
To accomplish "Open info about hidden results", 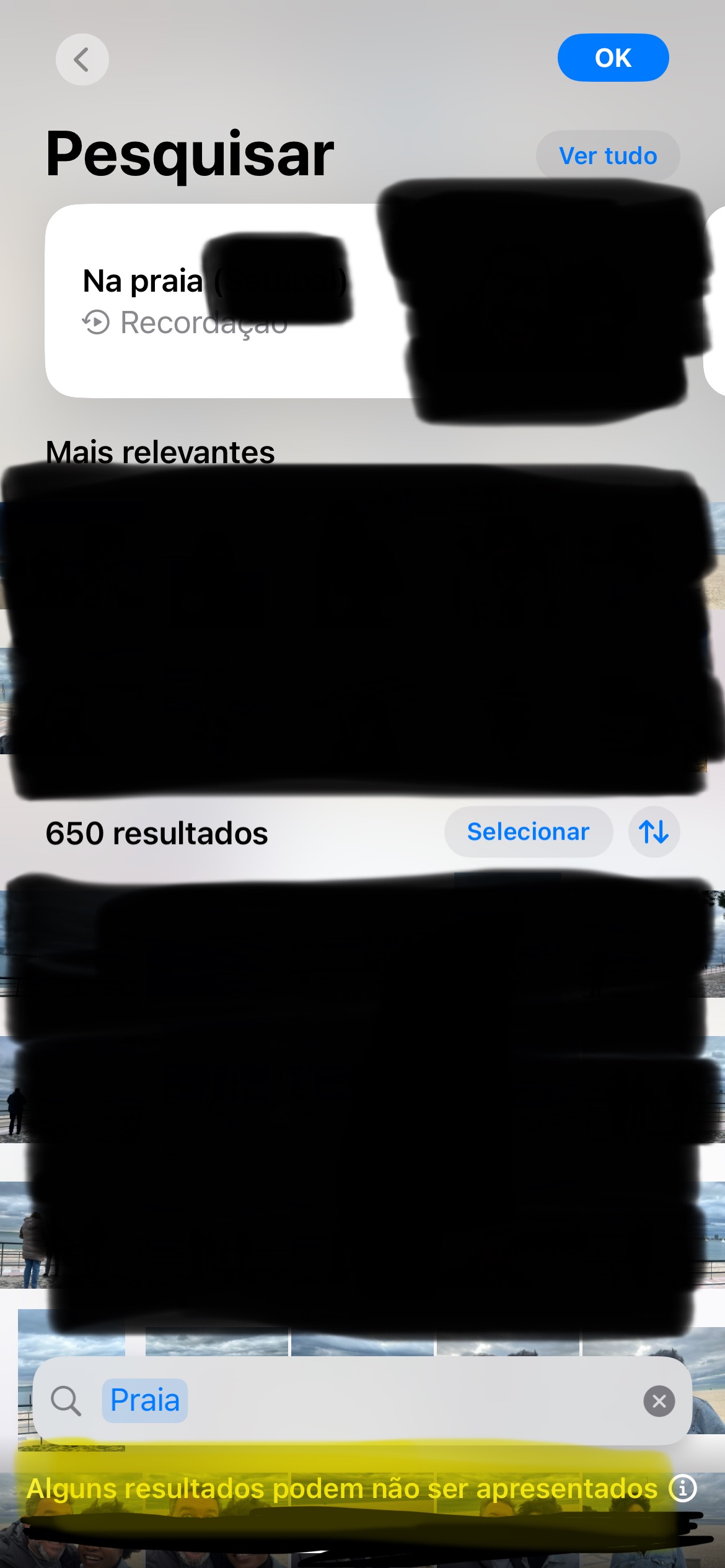I will [683, 1488].
